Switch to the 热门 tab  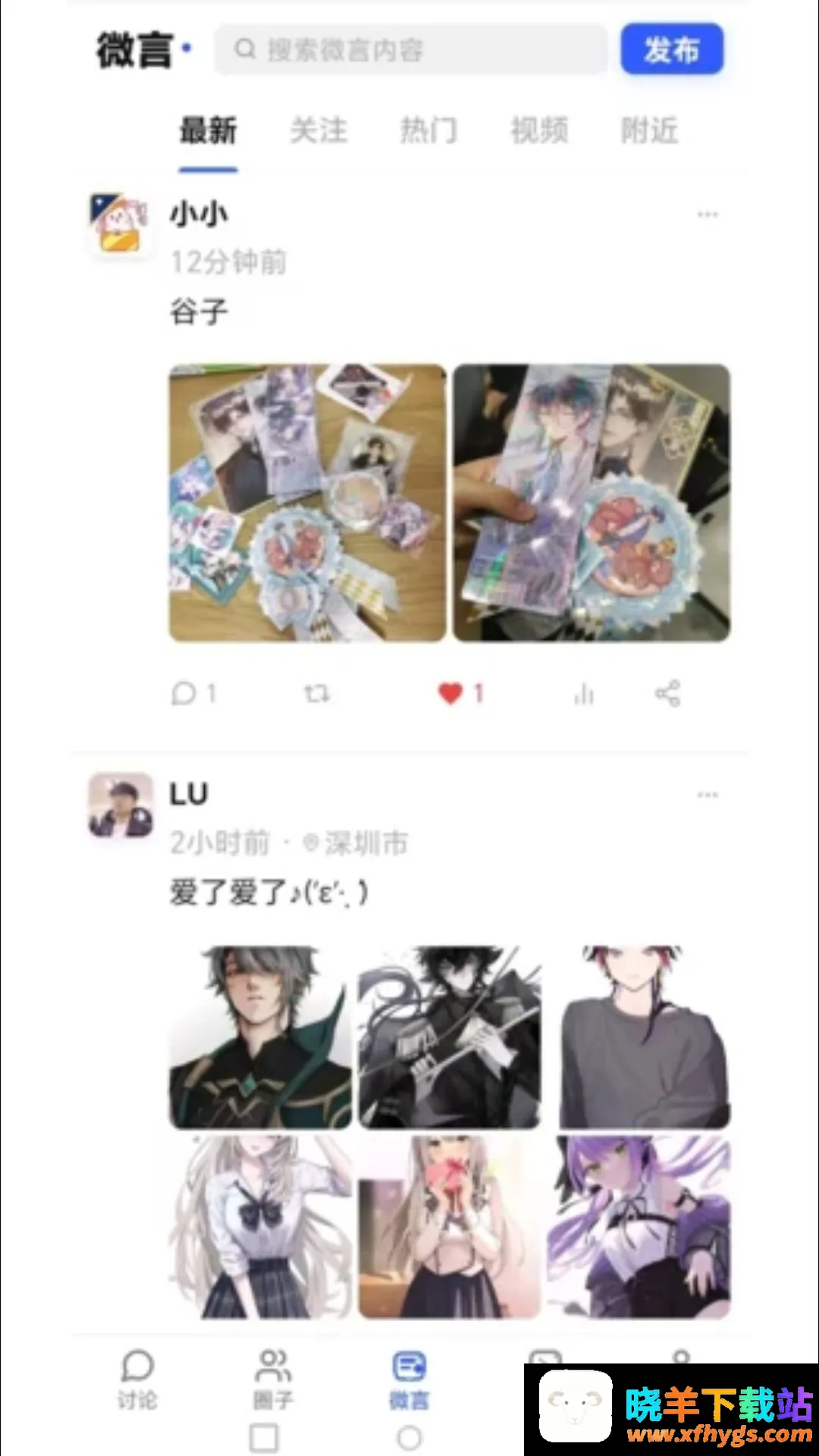pyautogui.click(x=429, y=130)
